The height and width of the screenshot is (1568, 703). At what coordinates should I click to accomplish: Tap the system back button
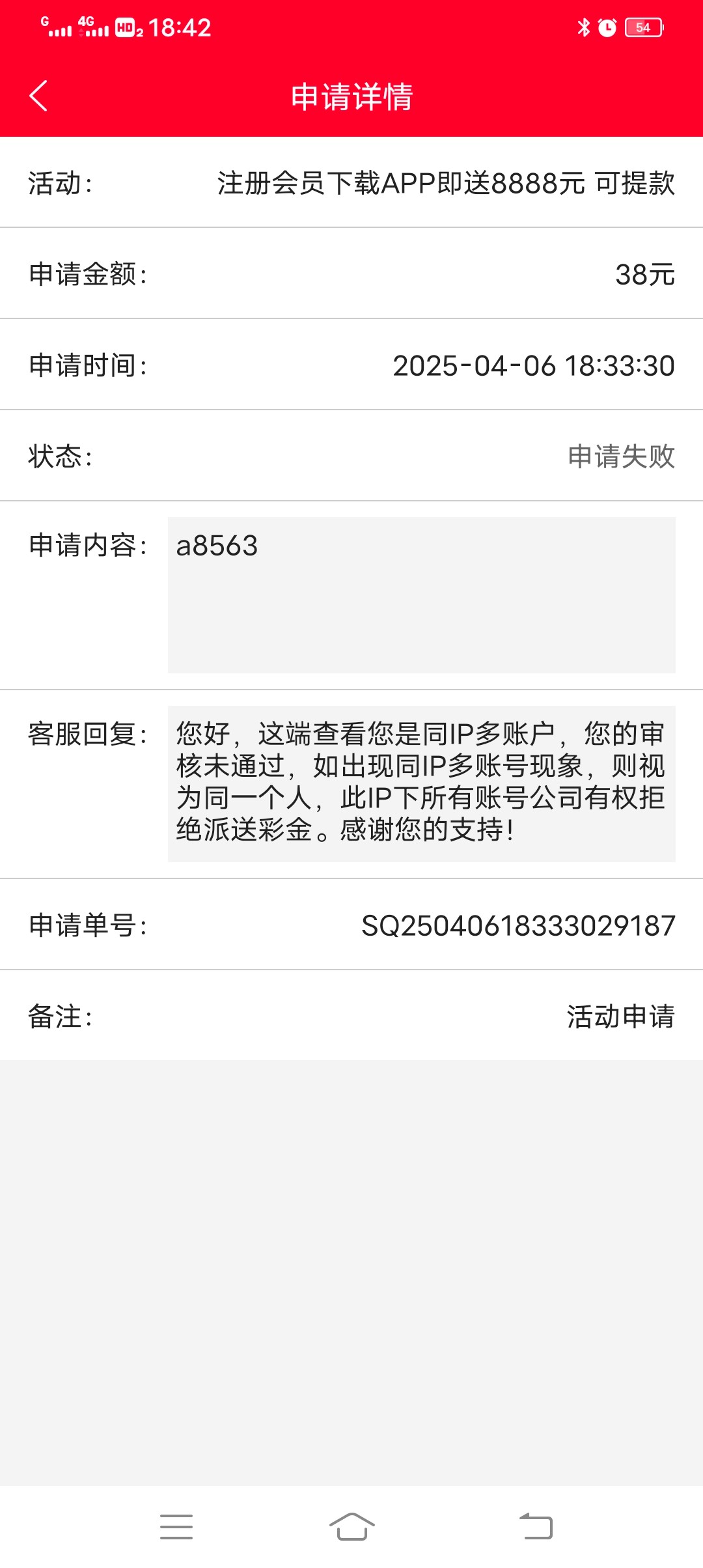pyautogui.click(x=536, y=1527)
